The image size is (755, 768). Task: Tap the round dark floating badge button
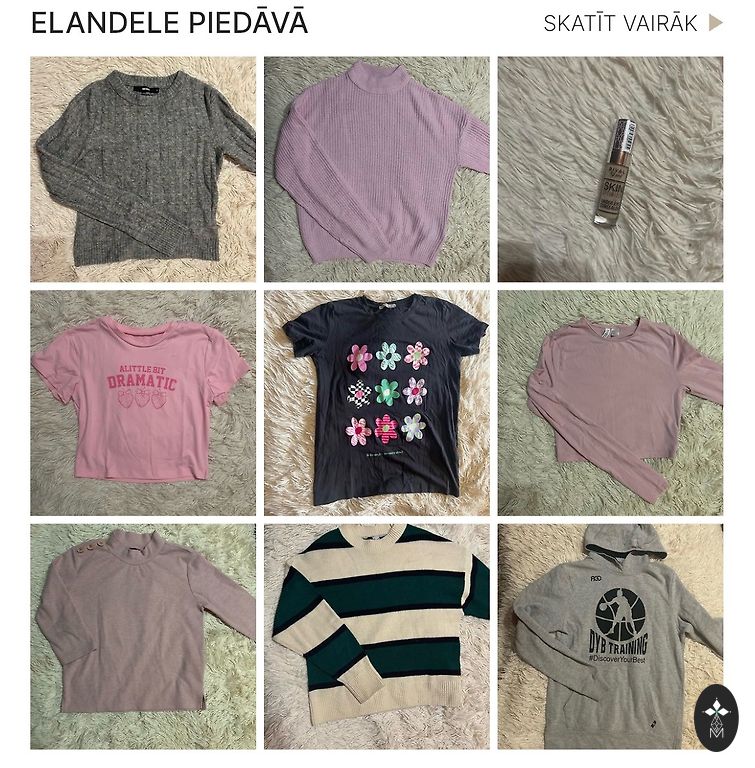[716, 717]
